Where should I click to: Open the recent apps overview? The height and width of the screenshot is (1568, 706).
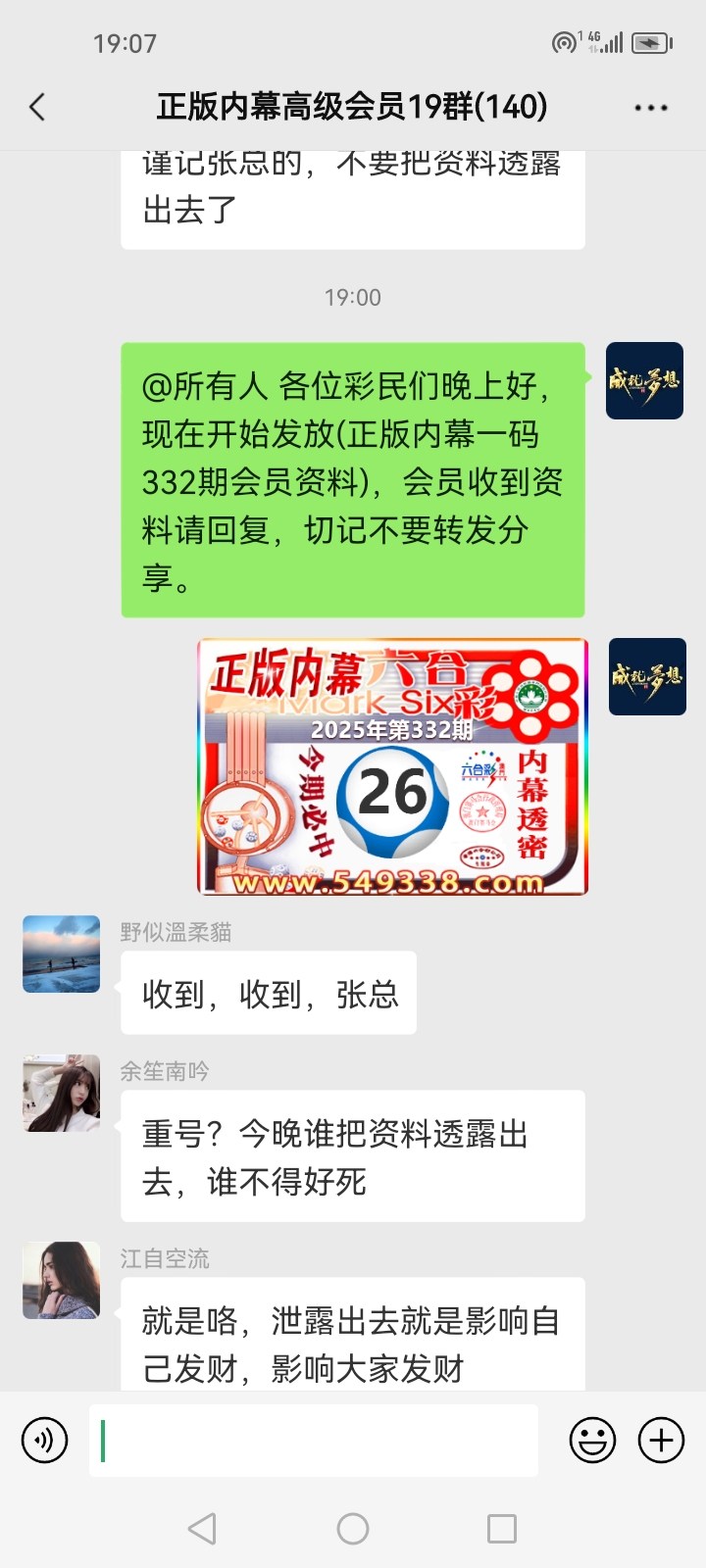tap(502, 1529)
